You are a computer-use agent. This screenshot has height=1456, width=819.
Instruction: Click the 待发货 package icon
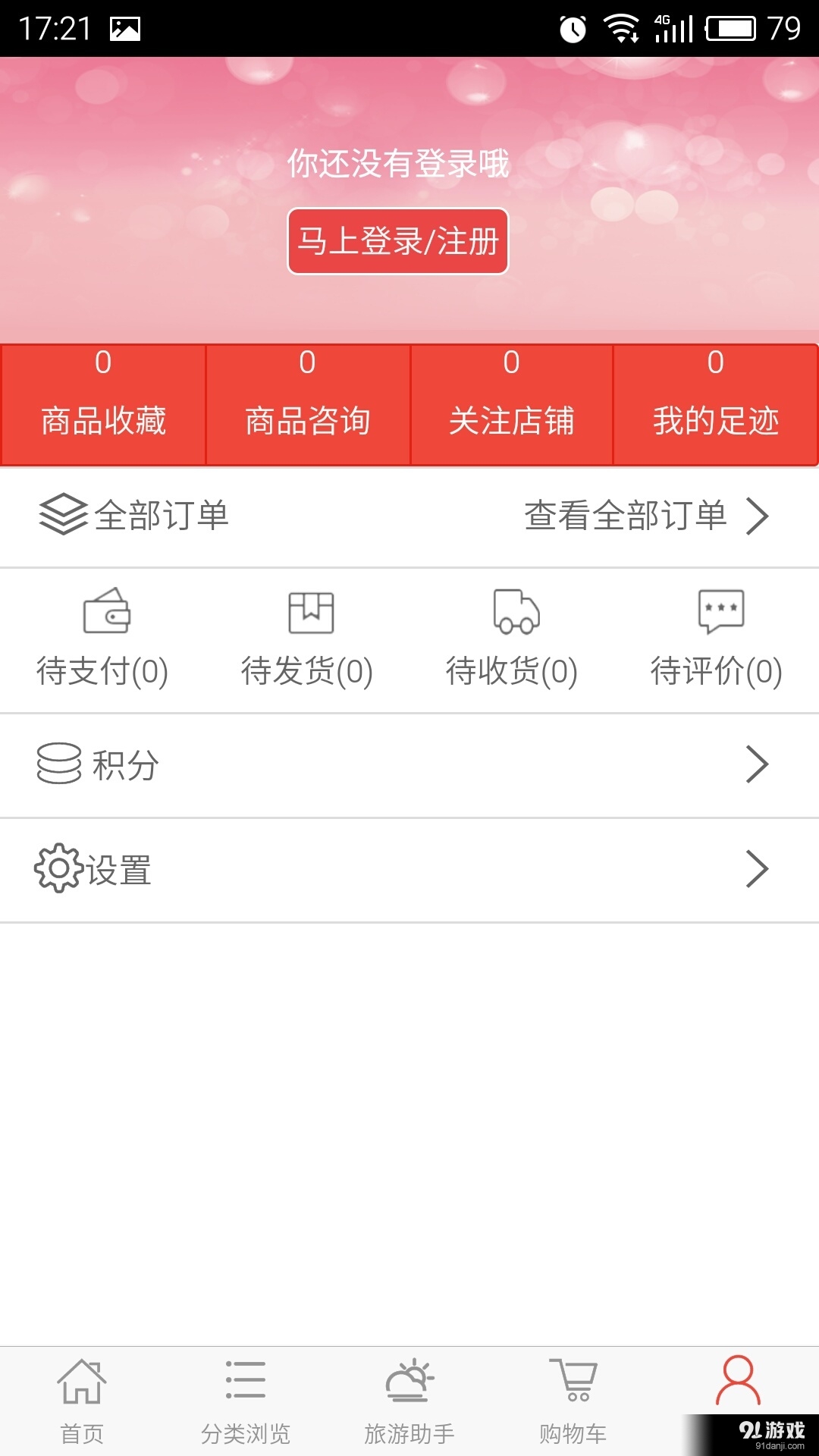click(310, 614)
